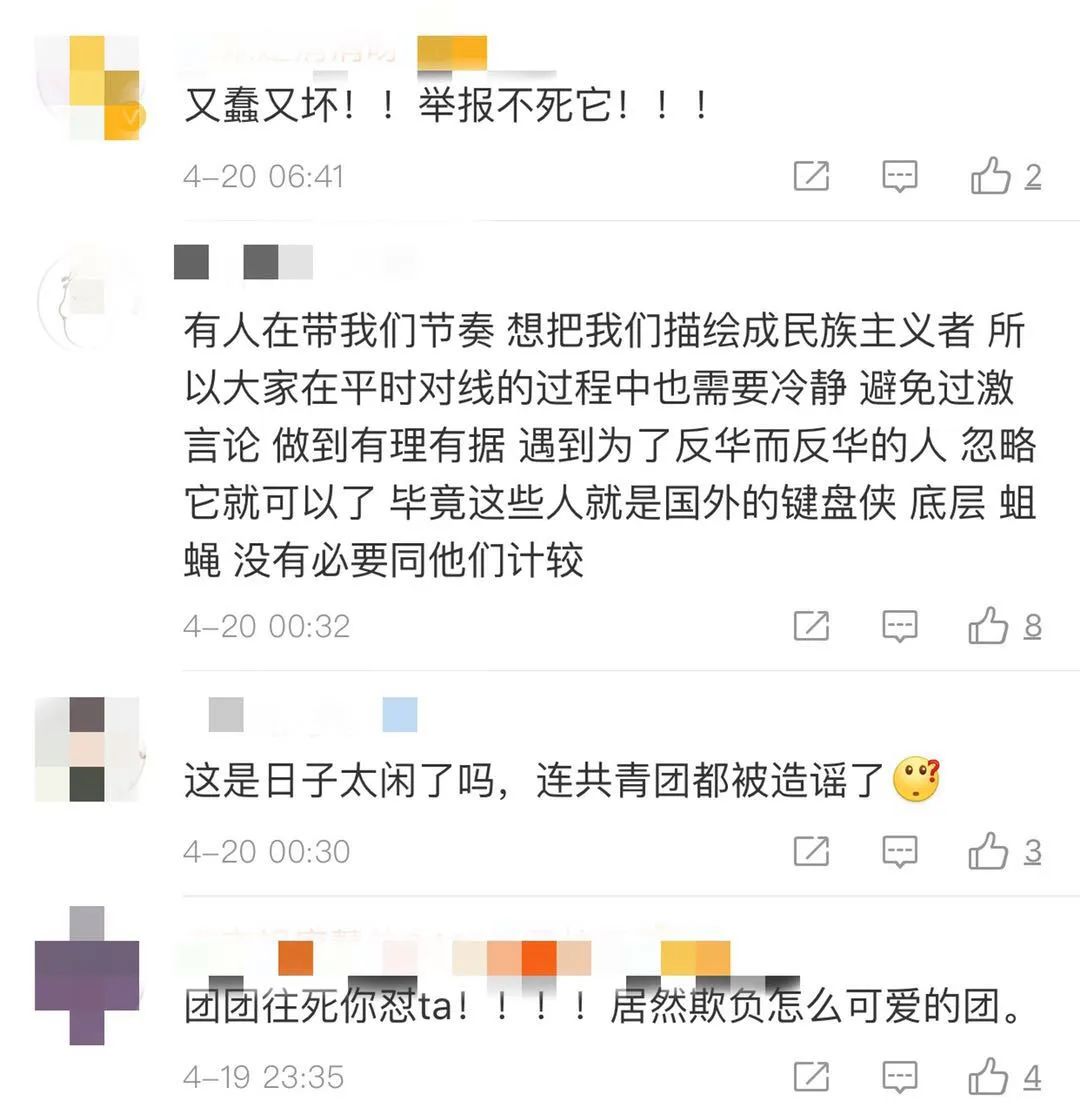Reply to the 4-20 06:41 comment
1080x1114 pixels.
[900, 177]
